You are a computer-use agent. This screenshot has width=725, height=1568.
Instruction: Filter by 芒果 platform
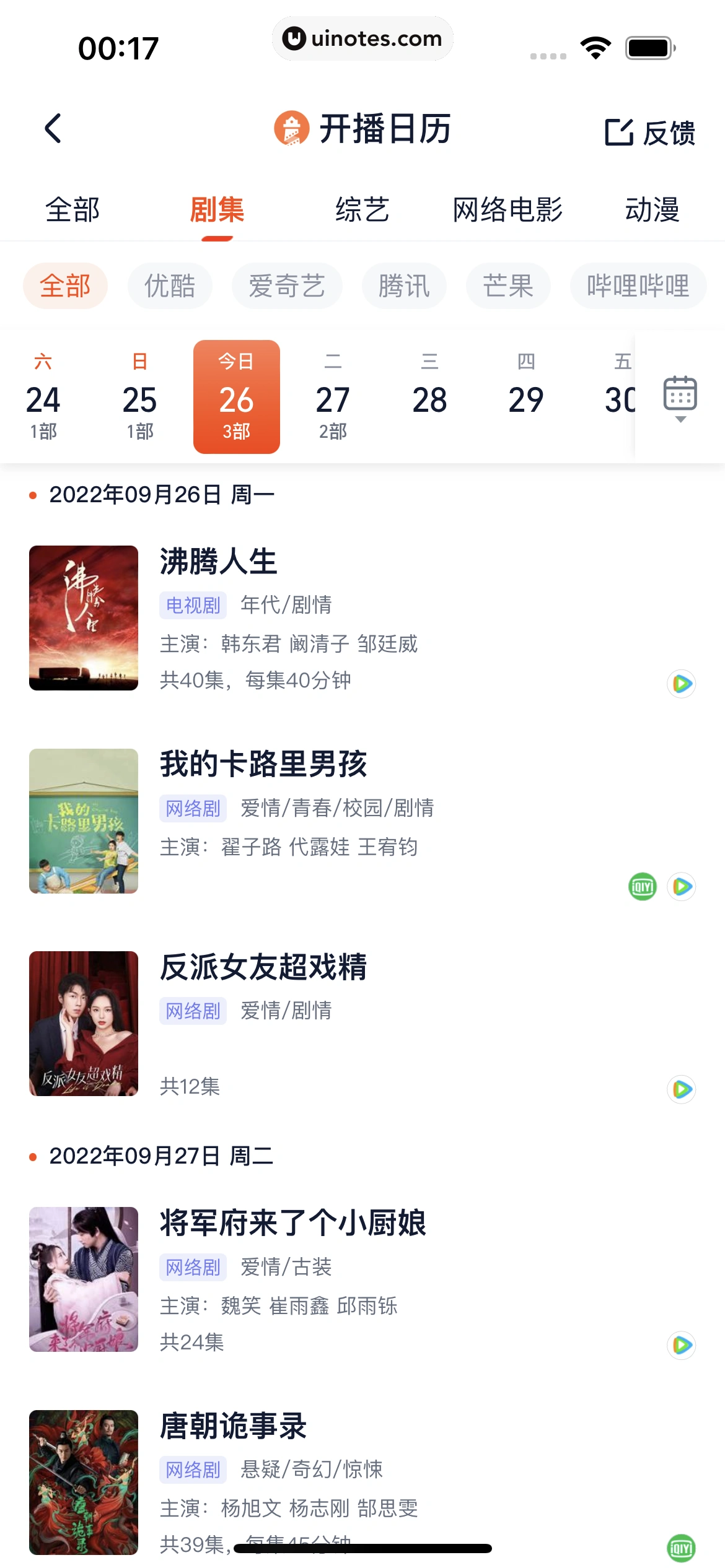[x=508, y=286]
